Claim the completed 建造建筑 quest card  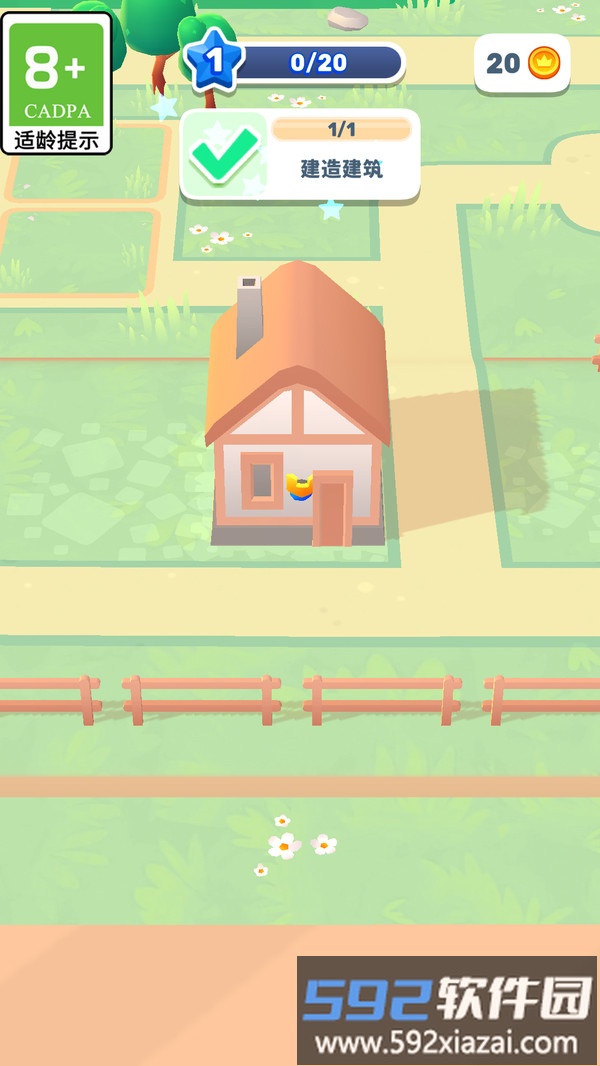click(299, 154)
